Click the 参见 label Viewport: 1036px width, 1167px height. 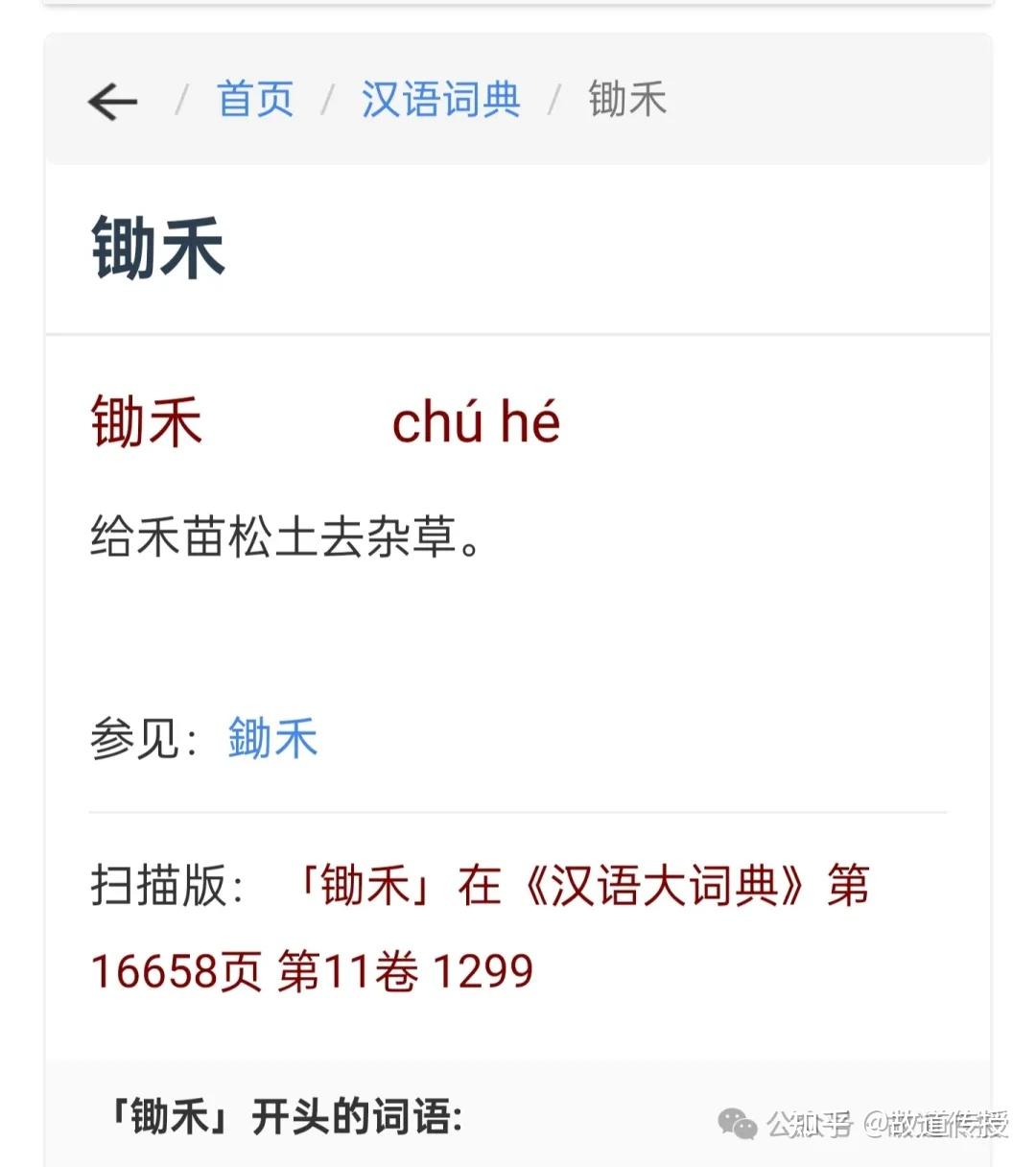(134, 738)
